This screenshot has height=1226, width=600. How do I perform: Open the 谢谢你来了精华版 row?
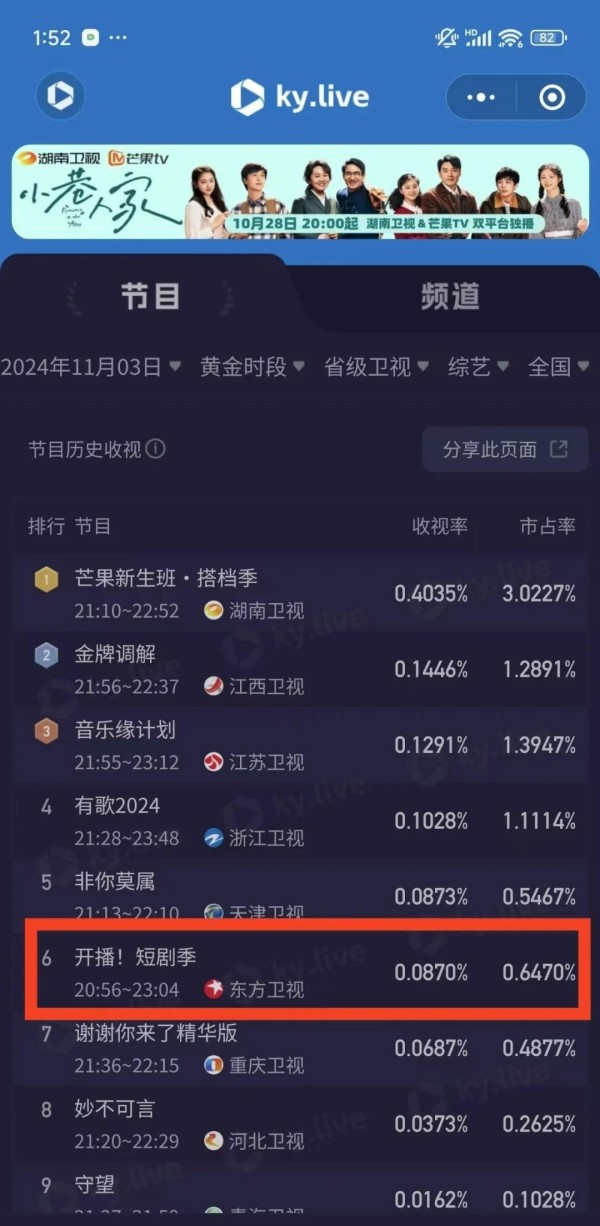(300, 1049)
